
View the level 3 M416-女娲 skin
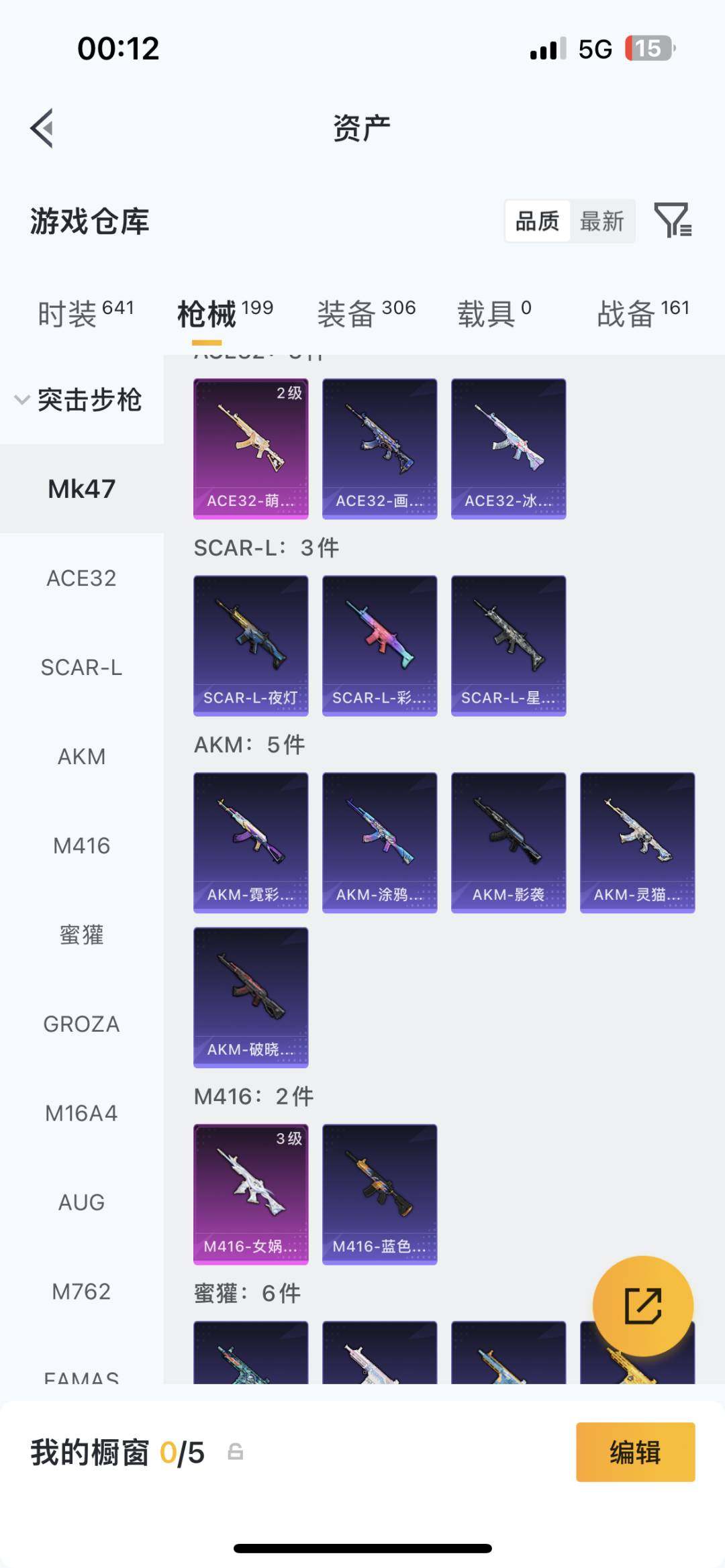[x=250, y=1194]
